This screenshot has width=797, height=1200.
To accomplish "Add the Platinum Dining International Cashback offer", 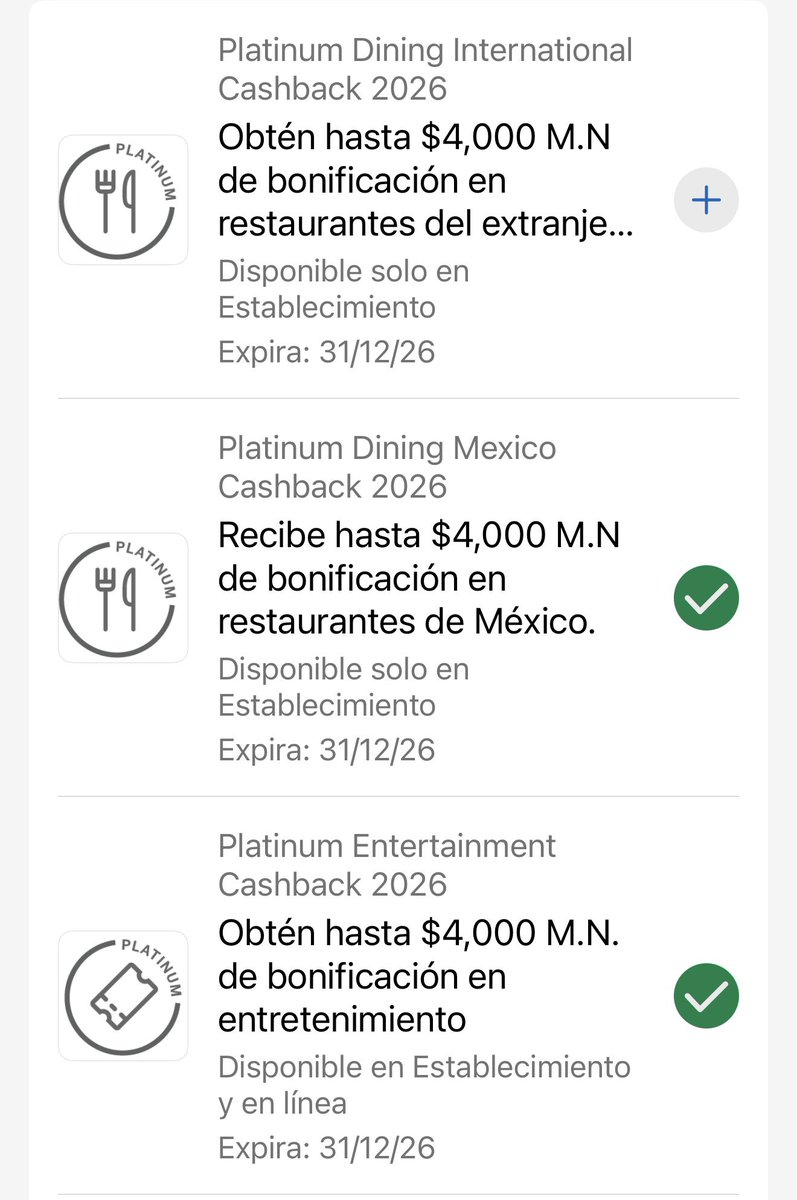I will point(706,201).
